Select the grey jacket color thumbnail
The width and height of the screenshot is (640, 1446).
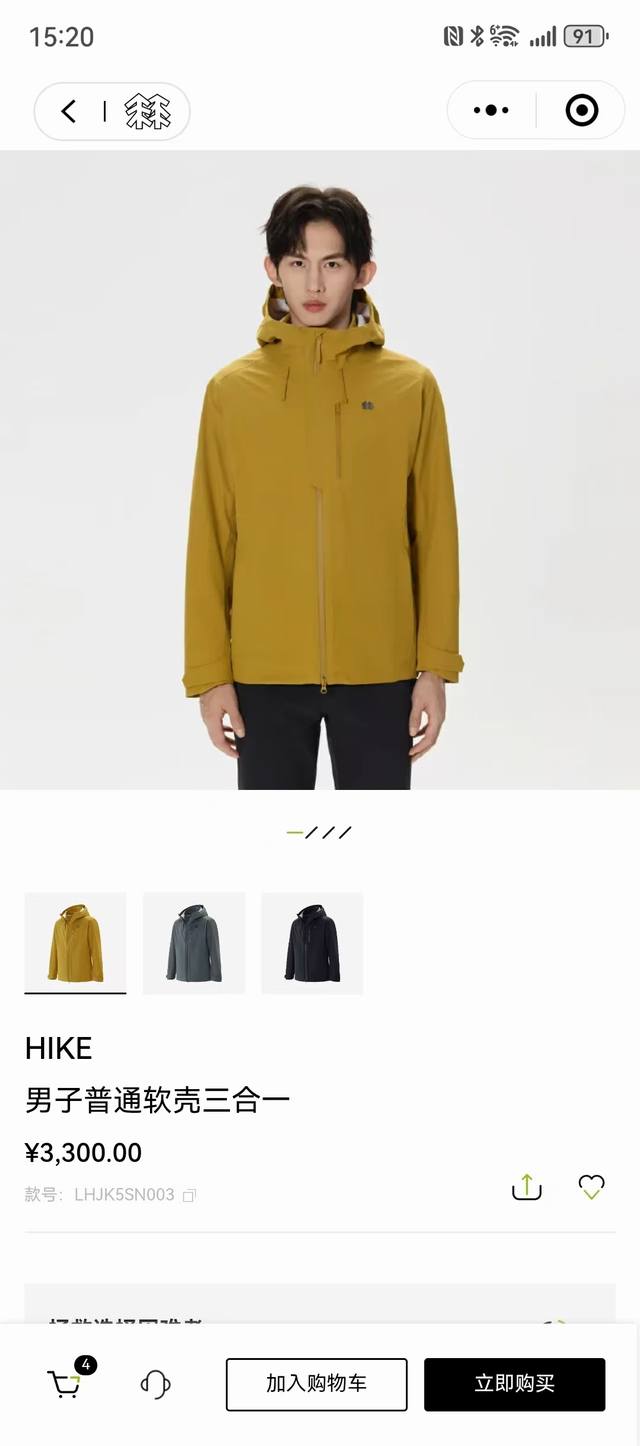(x=194, y=942)
